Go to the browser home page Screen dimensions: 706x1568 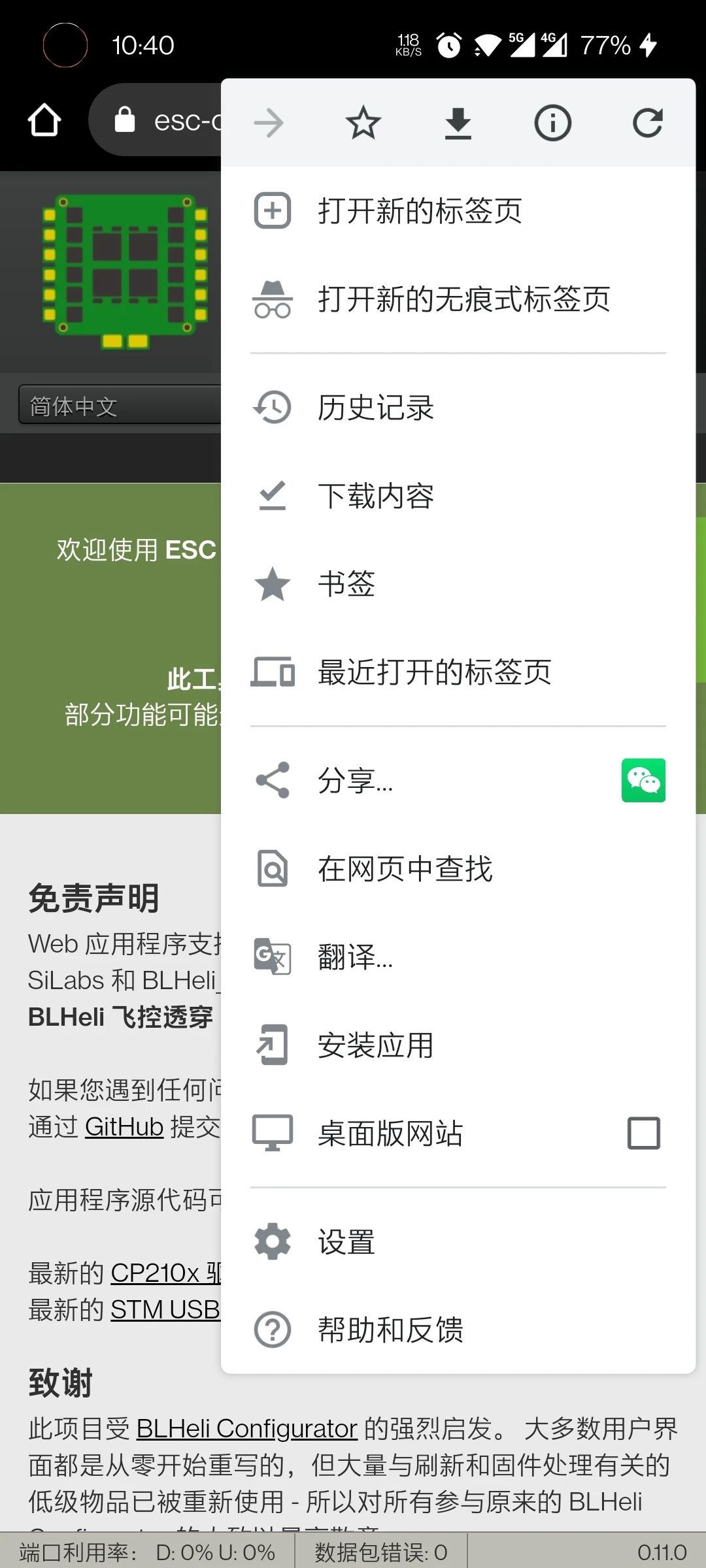pyautogui.click(x=44, y=120)
